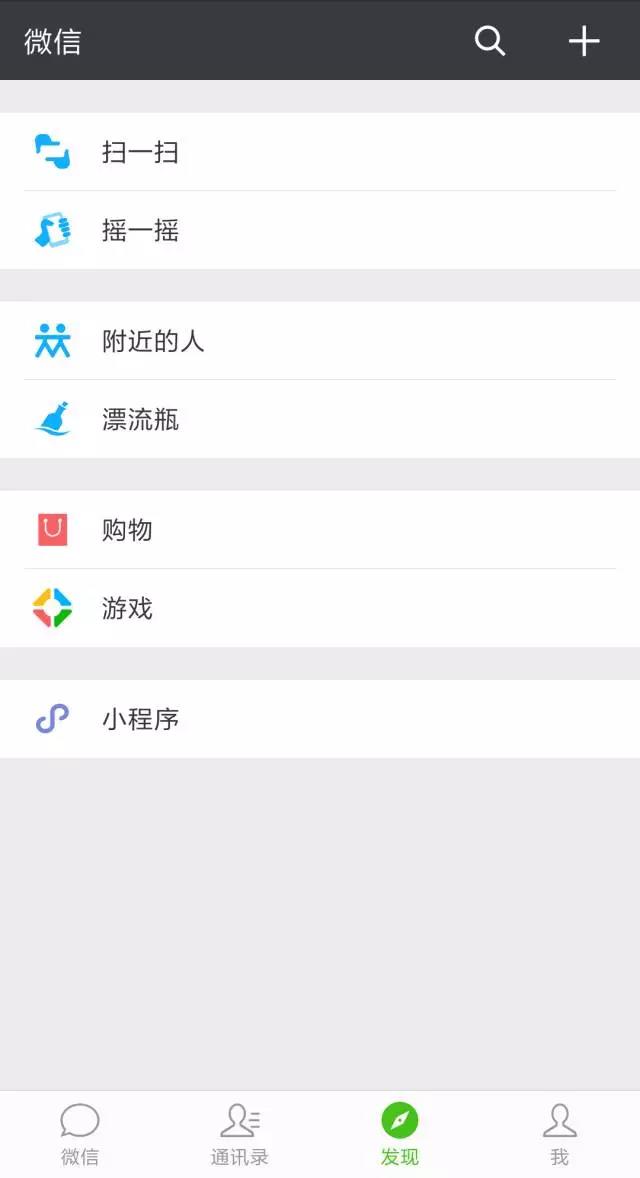Open 小程序 mini programs

pos(140,719)
